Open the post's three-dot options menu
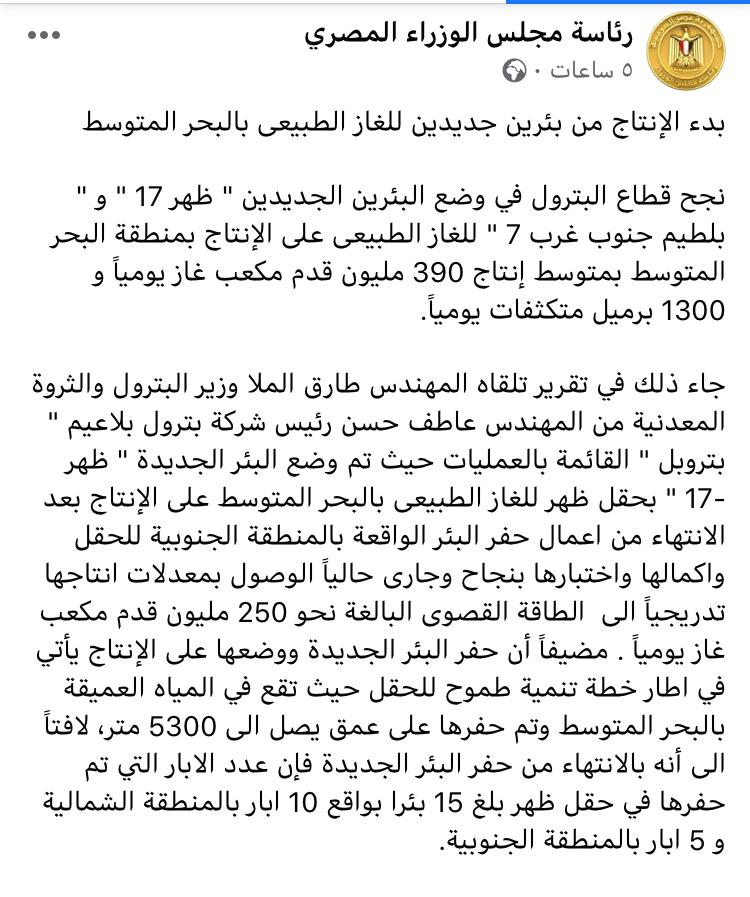750x897 pixels. click(45, 37)
